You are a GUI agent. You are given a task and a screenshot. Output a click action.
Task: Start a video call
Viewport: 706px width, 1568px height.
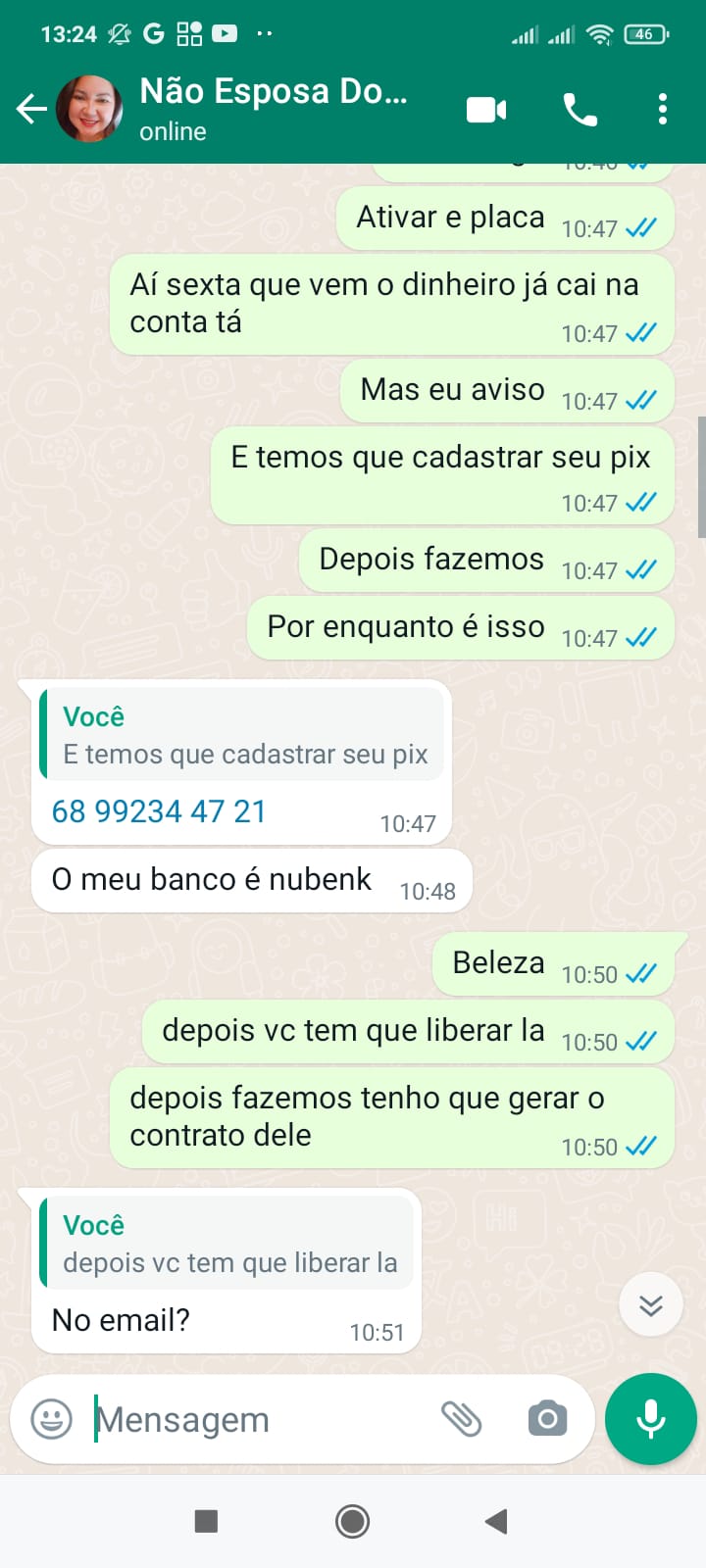click(486, 109)
